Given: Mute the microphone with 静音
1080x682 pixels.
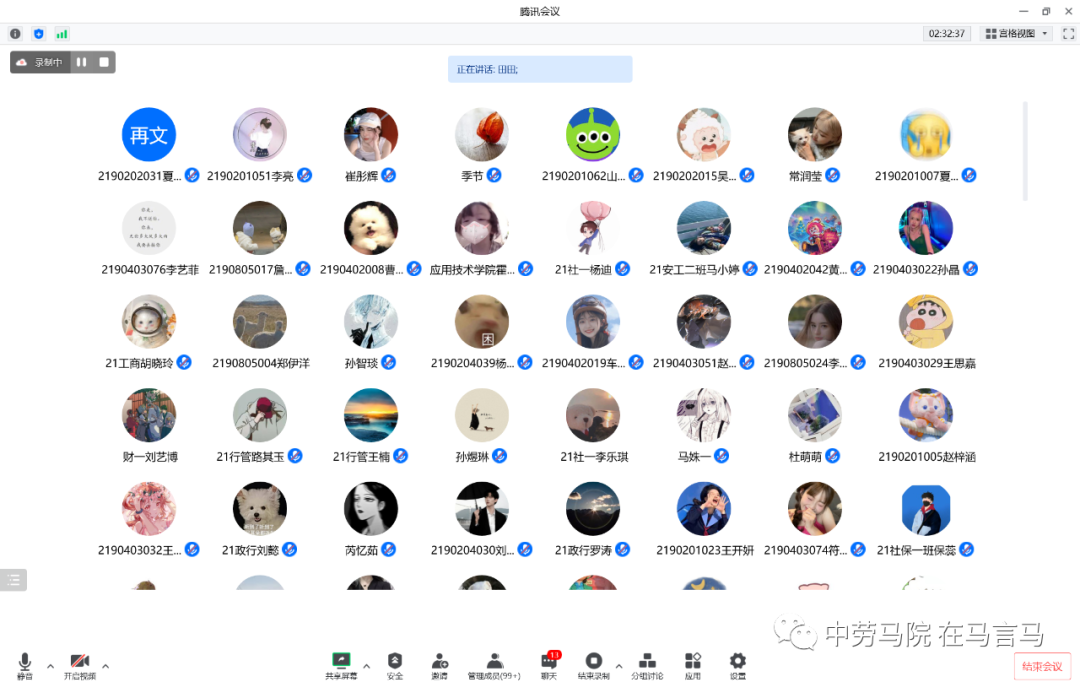Looking at the screenshot, I should coord(24,664).
